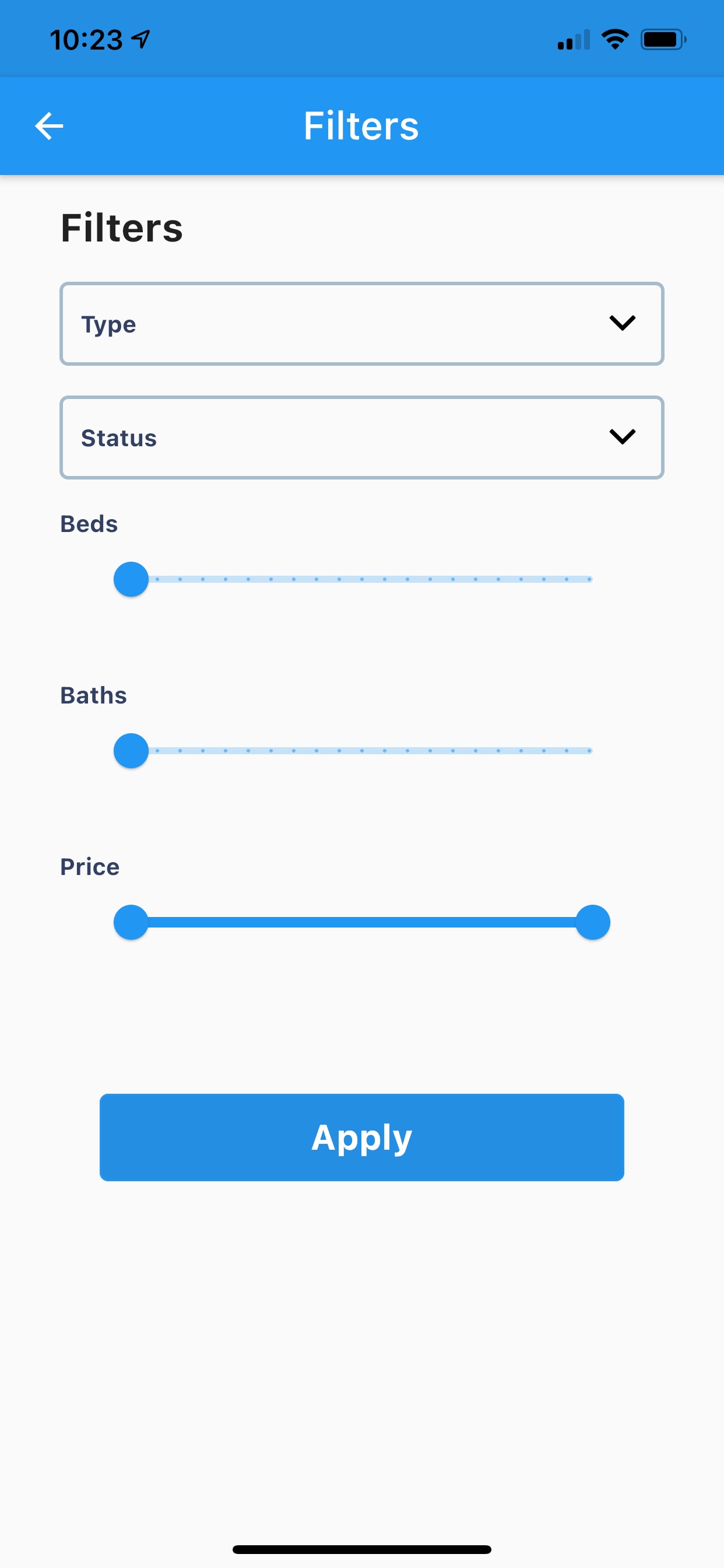Tap the Baths slider handle
Viewport: 724px width, 1568px height.
coord(131,751)
